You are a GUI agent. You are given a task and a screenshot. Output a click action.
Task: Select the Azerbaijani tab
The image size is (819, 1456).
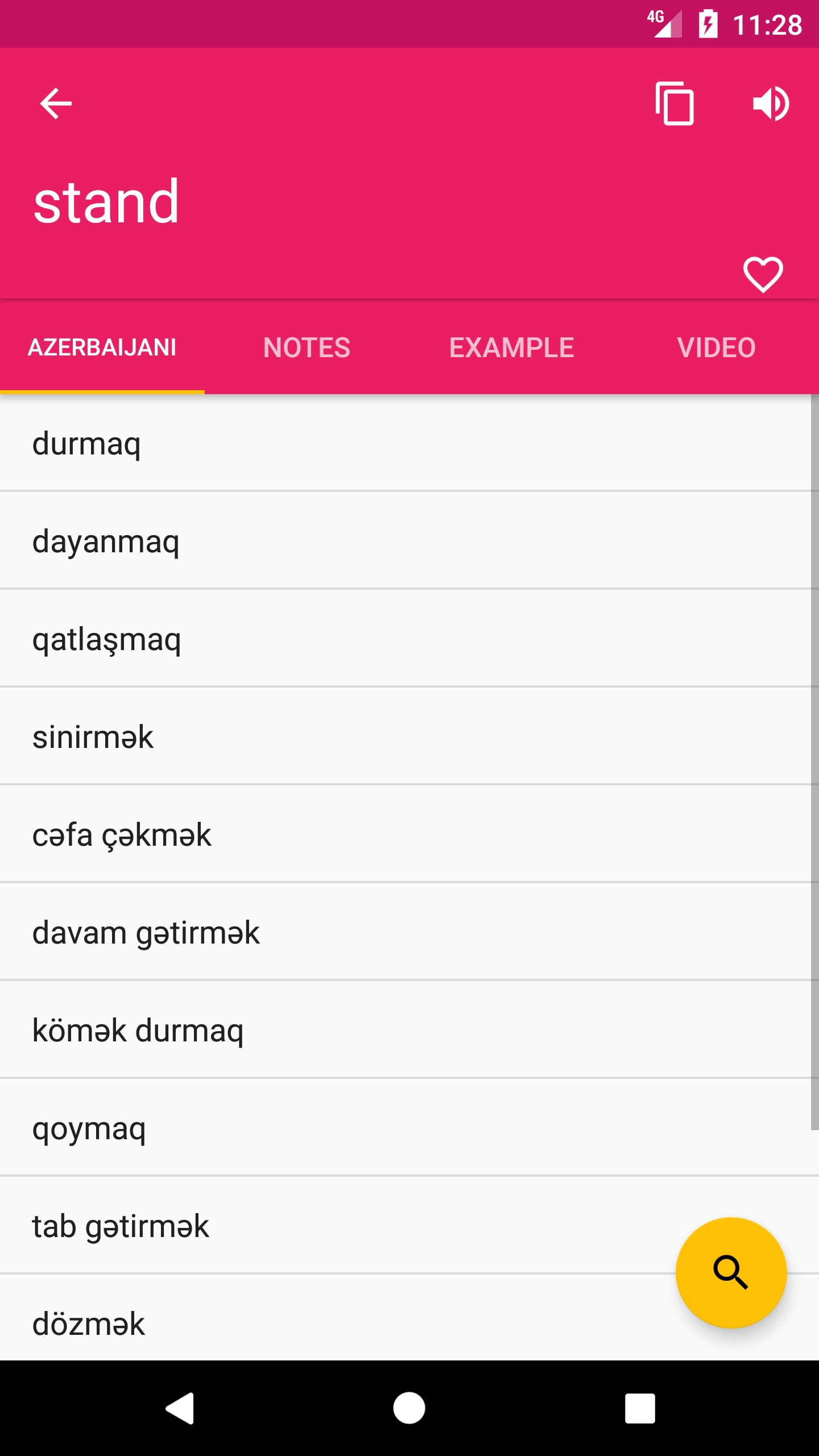point(102,348)
